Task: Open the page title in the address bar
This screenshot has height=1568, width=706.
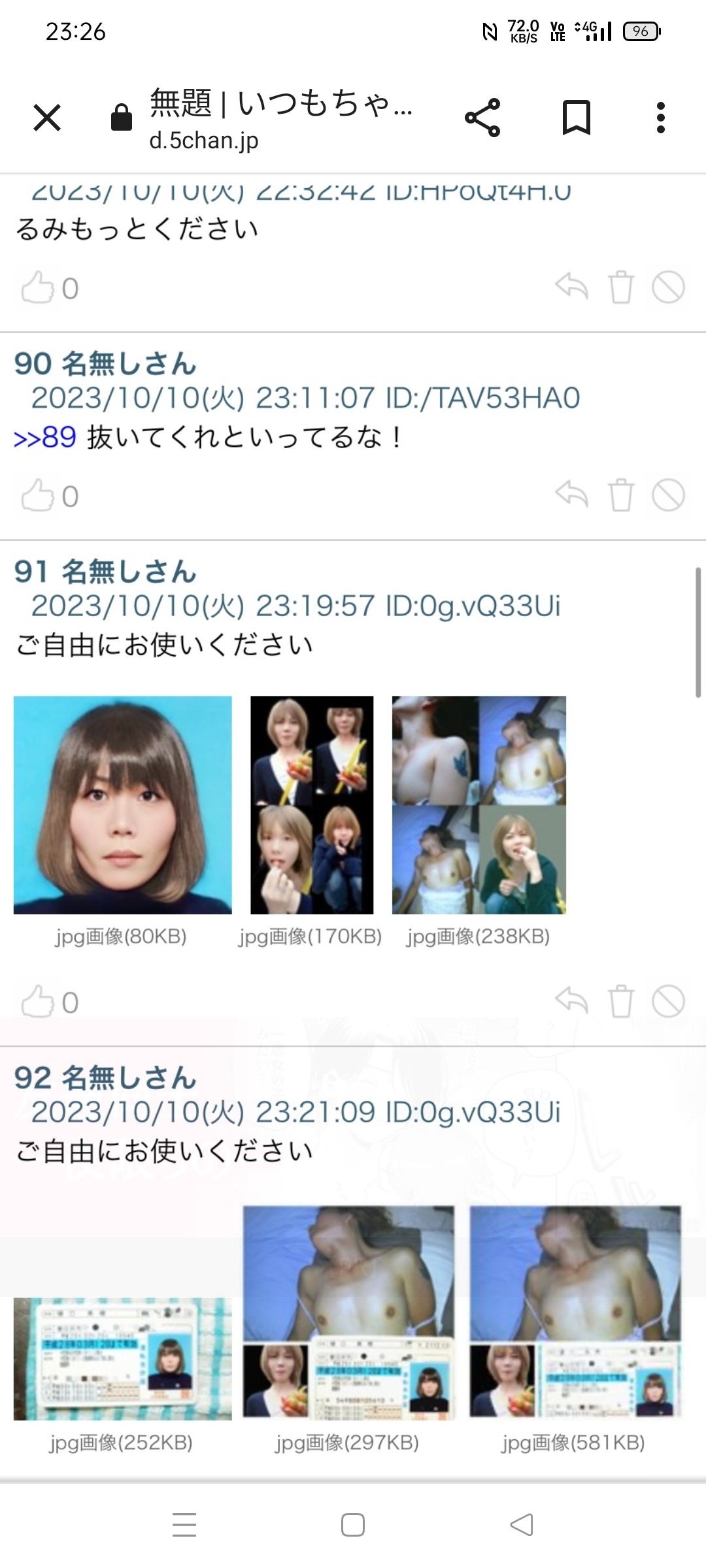Action: [281, 105]
